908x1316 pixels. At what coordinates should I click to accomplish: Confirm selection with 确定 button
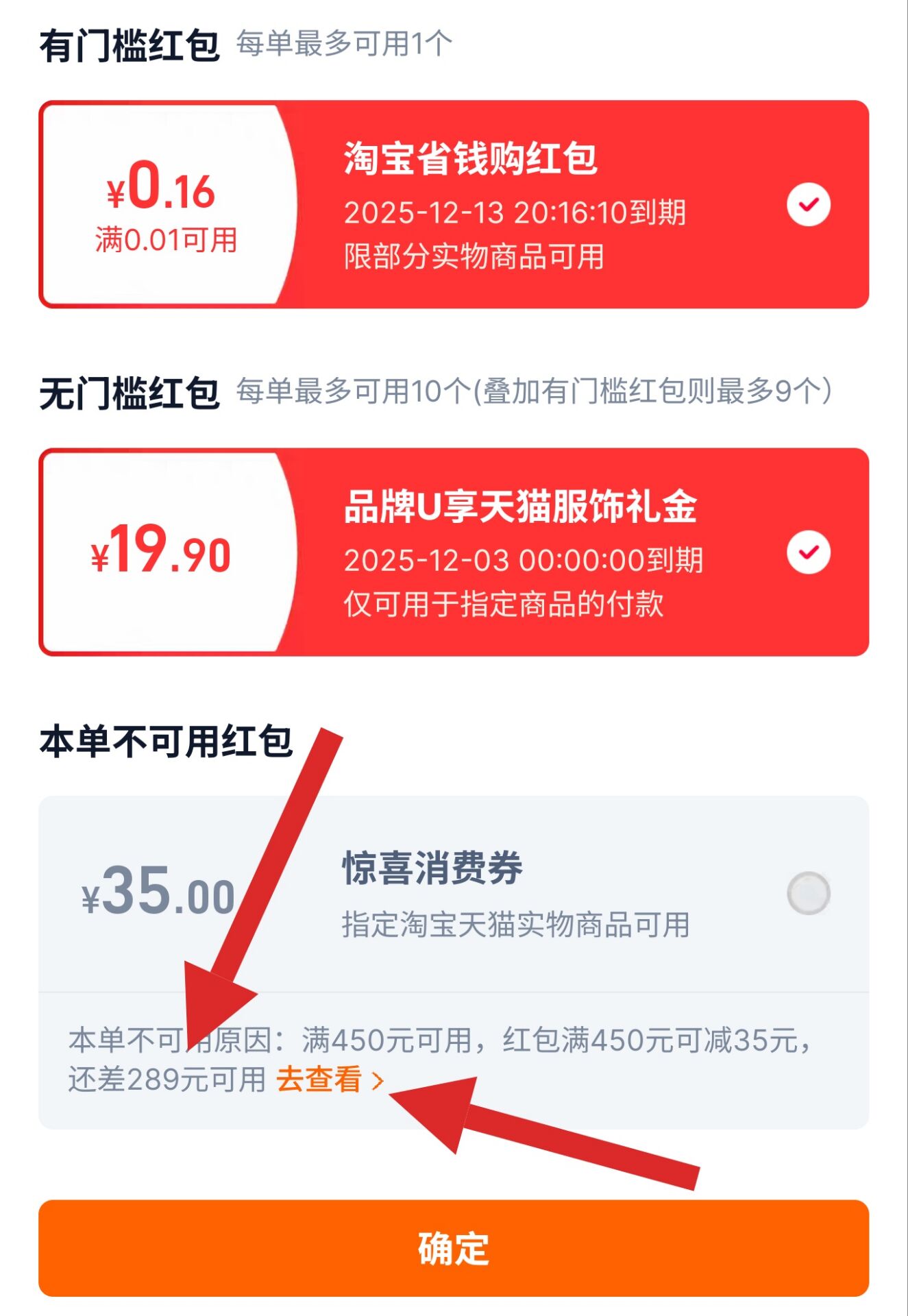(454, 1248)
